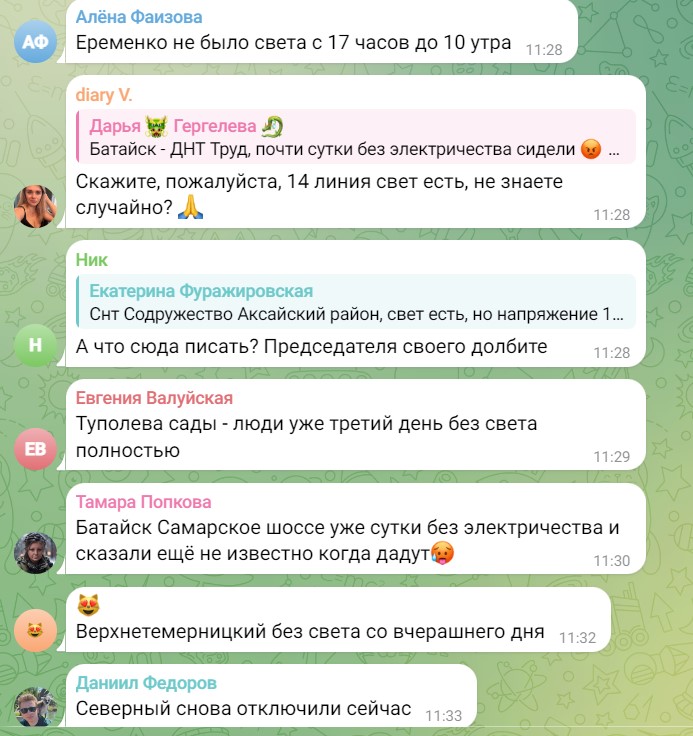The height and width of the screenshot is (736, 693).
Task: Open sender name diary V.
Action: point(104,95)
